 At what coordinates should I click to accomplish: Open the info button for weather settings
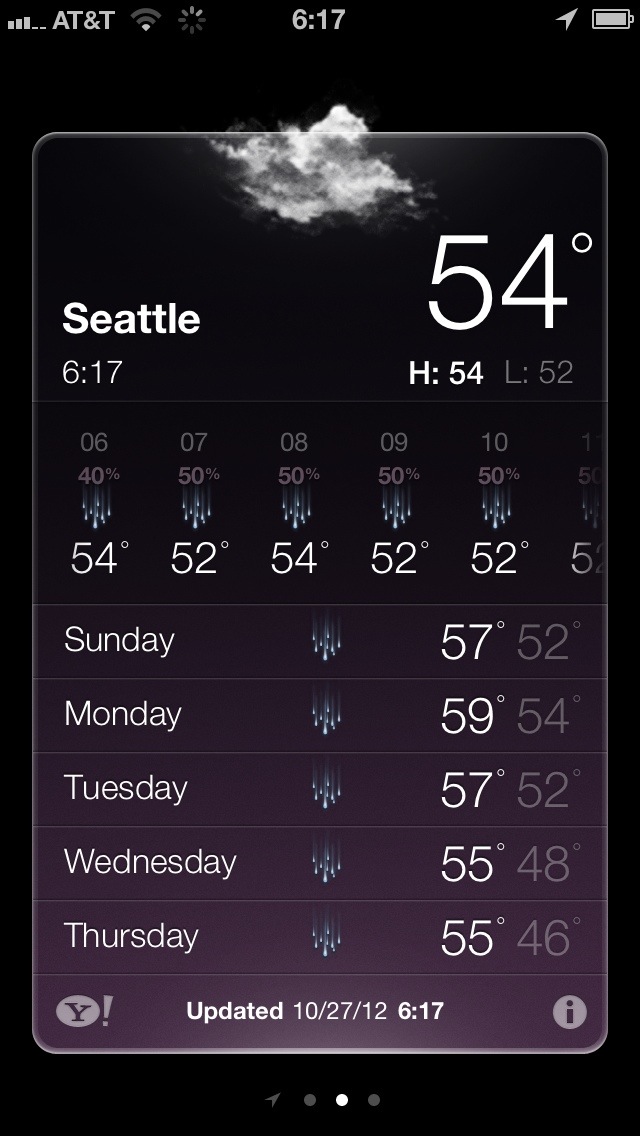coord(569,1012)
